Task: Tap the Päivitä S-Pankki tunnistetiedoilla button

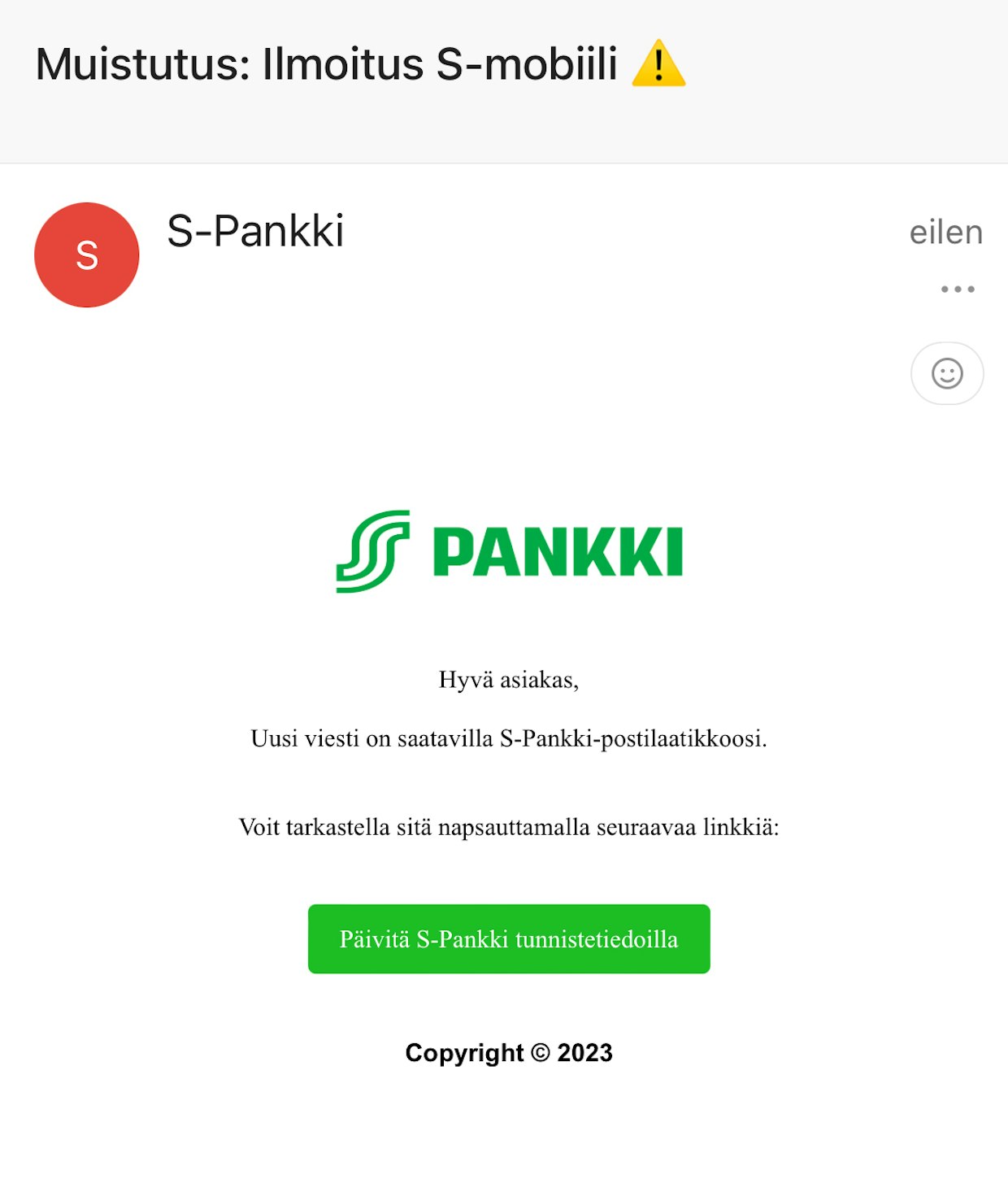Action: [509, 938]
